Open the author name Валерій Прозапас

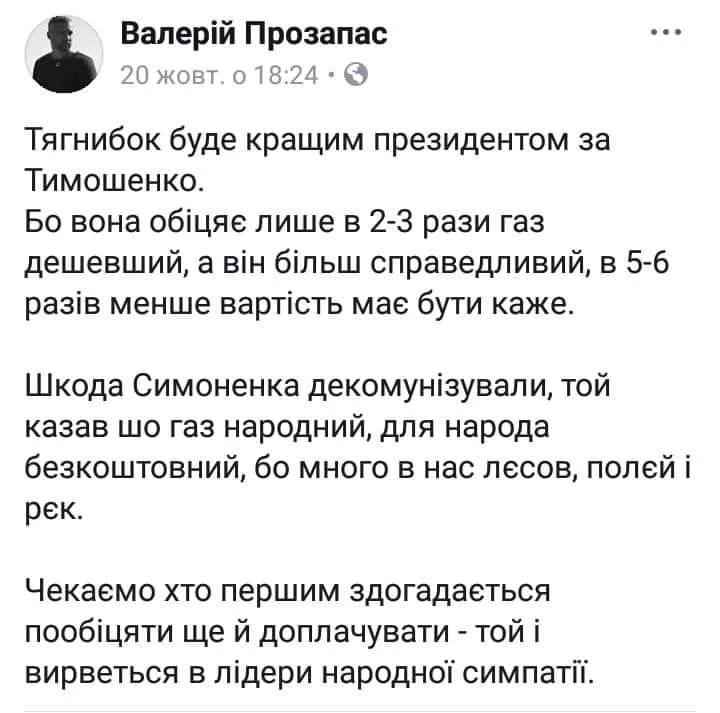[253, 35]
